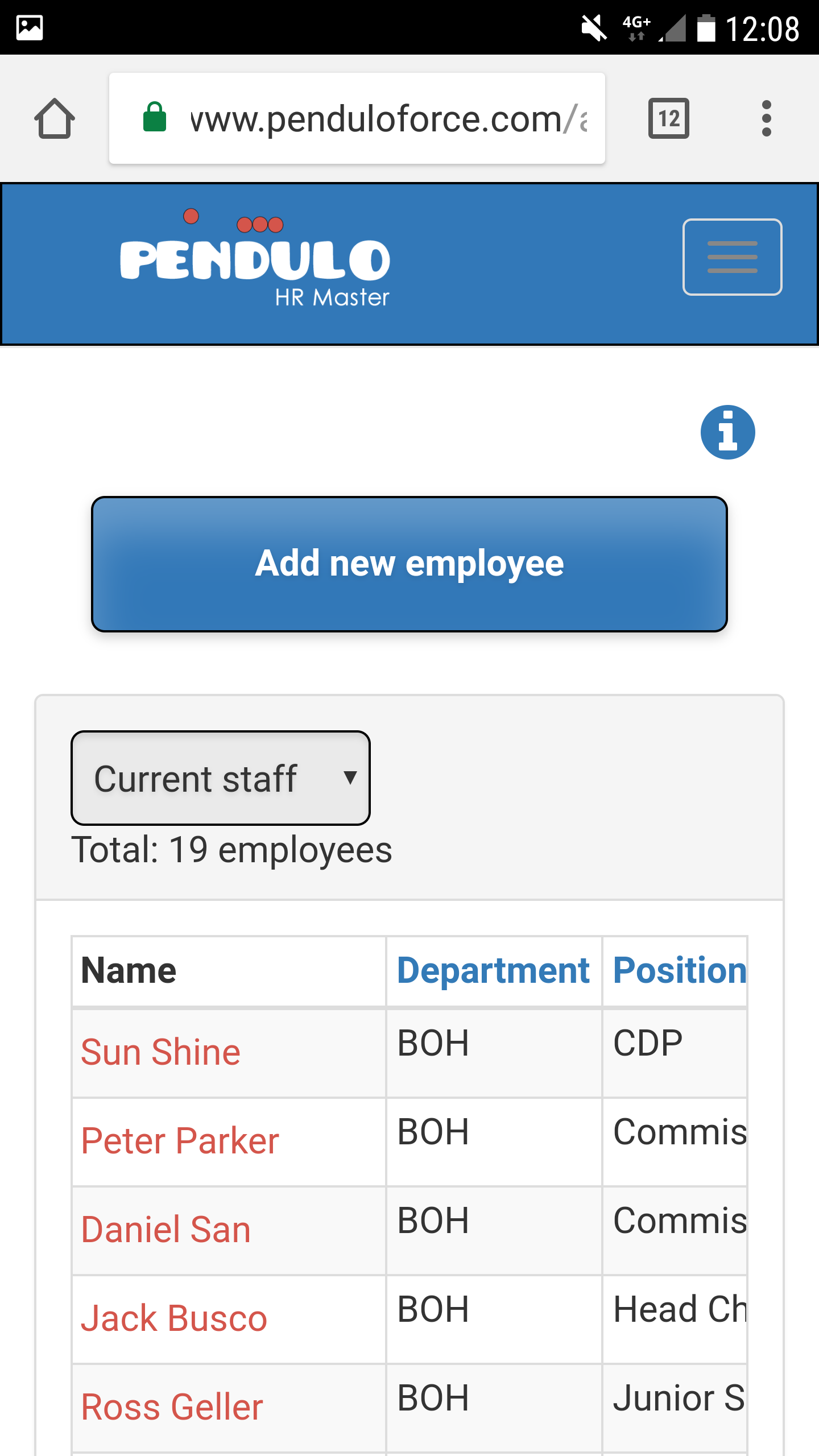This screenshot has height=1456, width=819.
Task: Open Jack Busco's details
Action: pyautogui.click(x=174, y=1318)
